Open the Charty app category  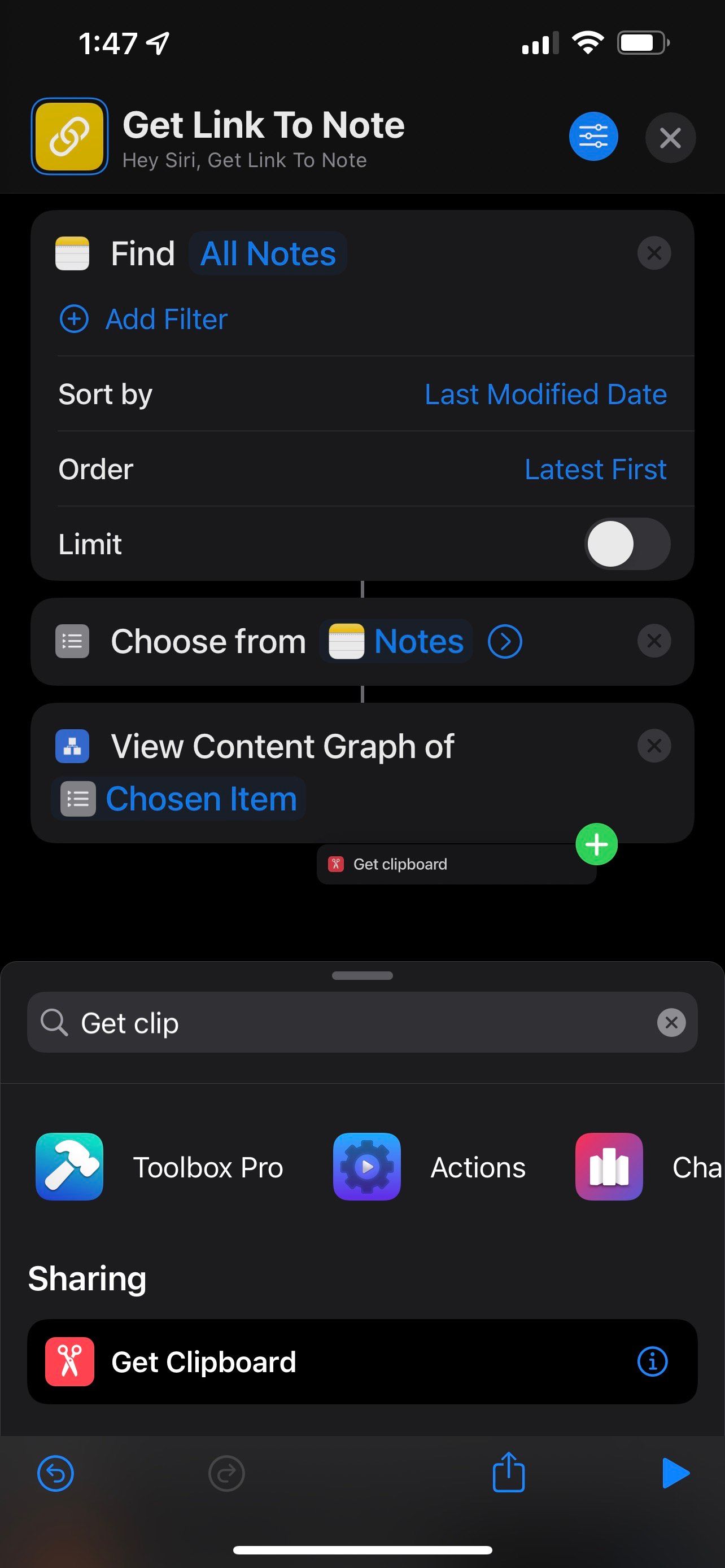pyautogui.click(x=608, y=1166)
